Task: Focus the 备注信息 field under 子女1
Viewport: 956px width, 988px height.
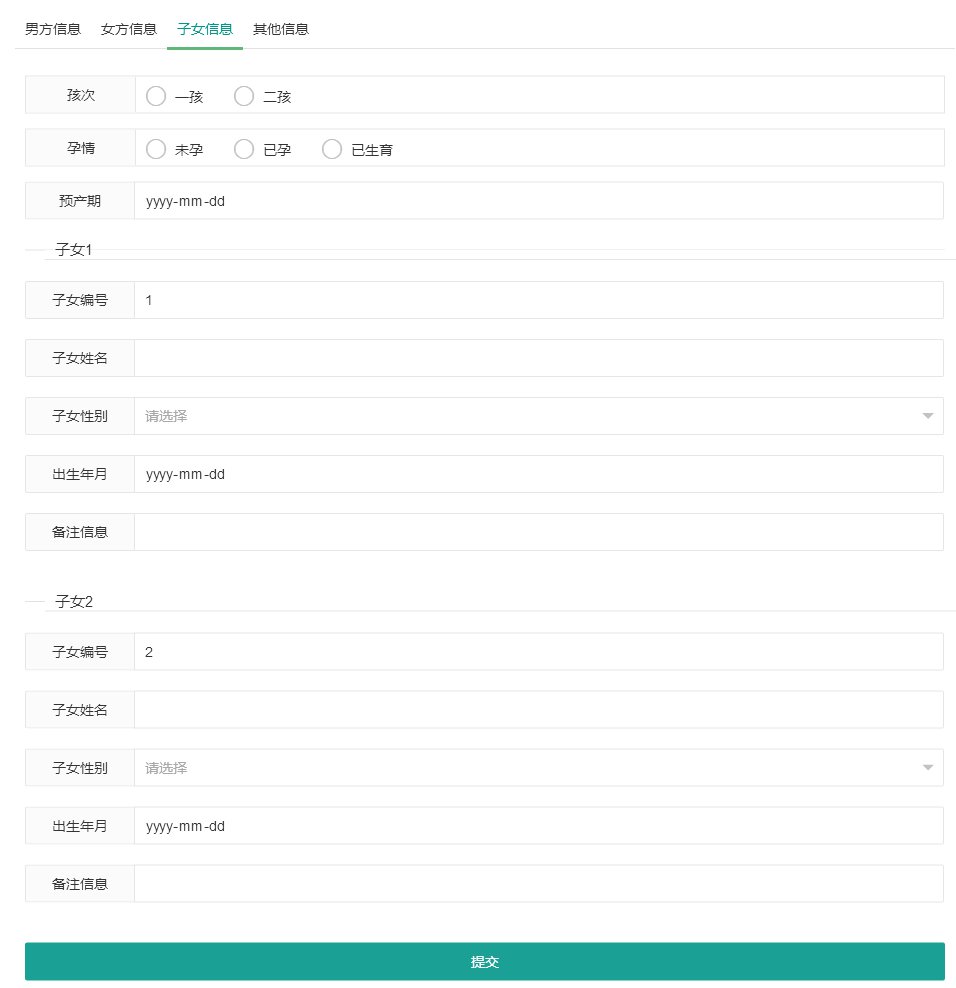Action: 538,532
